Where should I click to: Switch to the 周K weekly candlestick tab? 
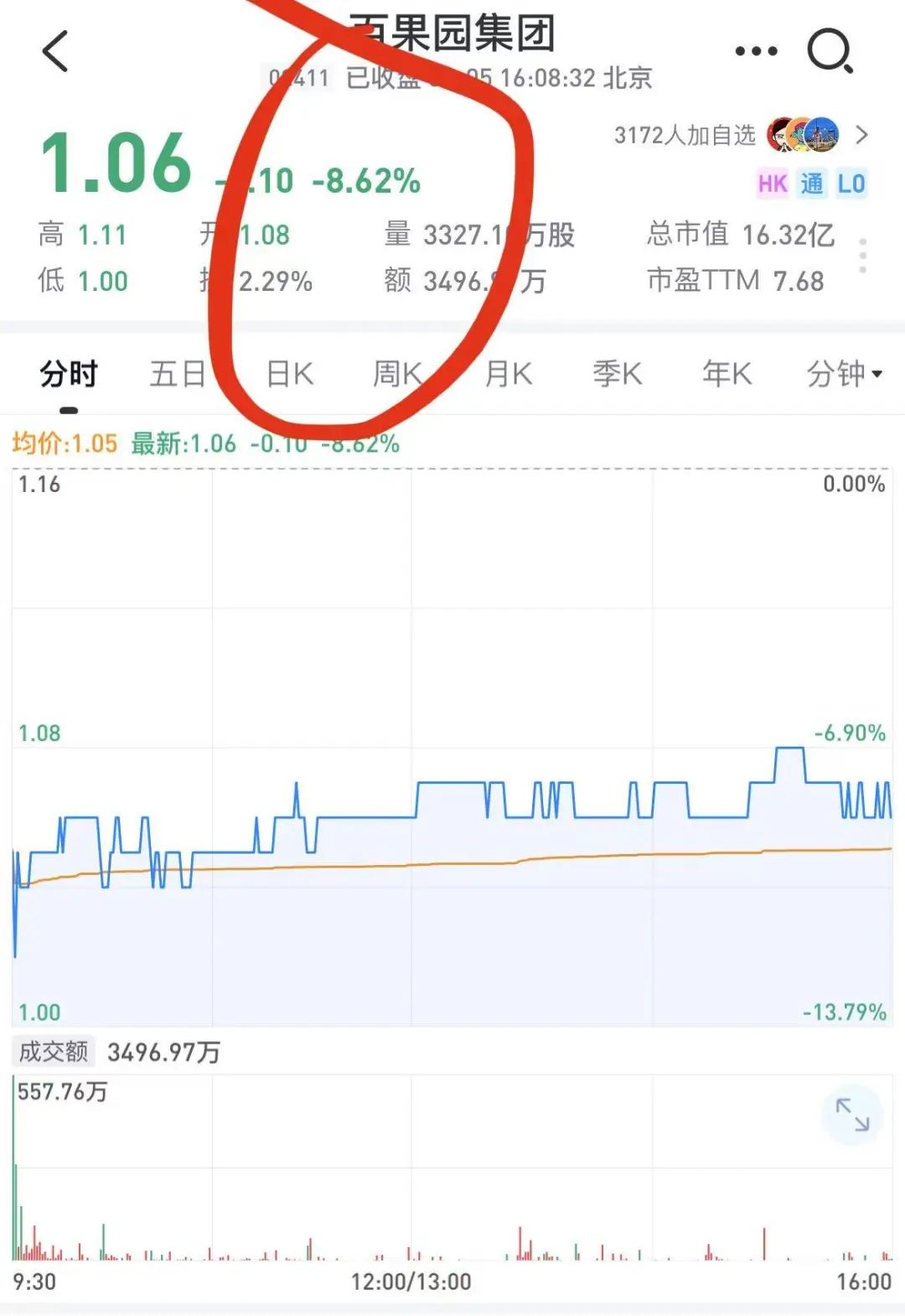[x=397, y=374]
